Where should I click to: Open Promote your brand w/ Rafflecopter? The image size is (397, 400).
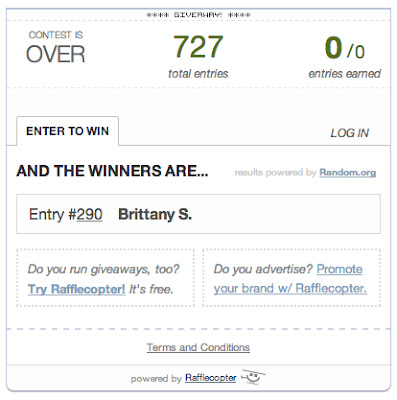(x=290, y=279)
